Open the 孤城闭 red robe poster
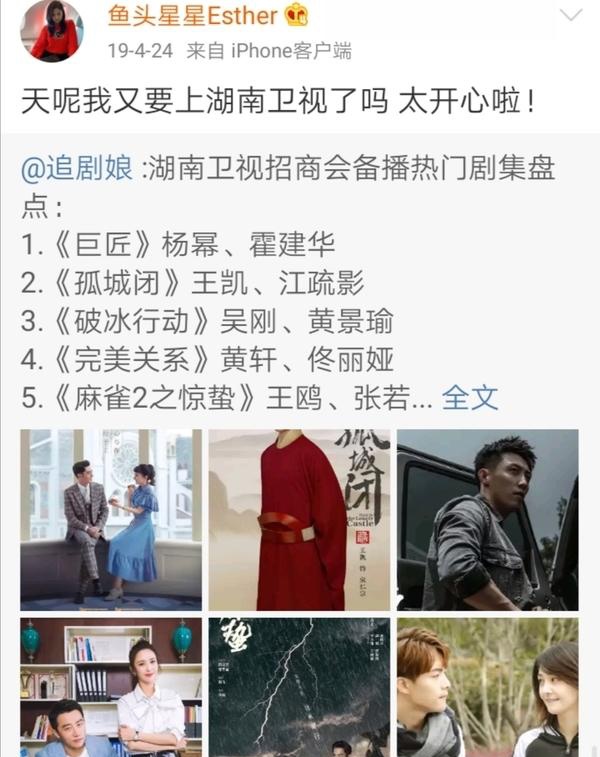Image resolution: width=600 pixels, height=757 pixels. [299, 519]
